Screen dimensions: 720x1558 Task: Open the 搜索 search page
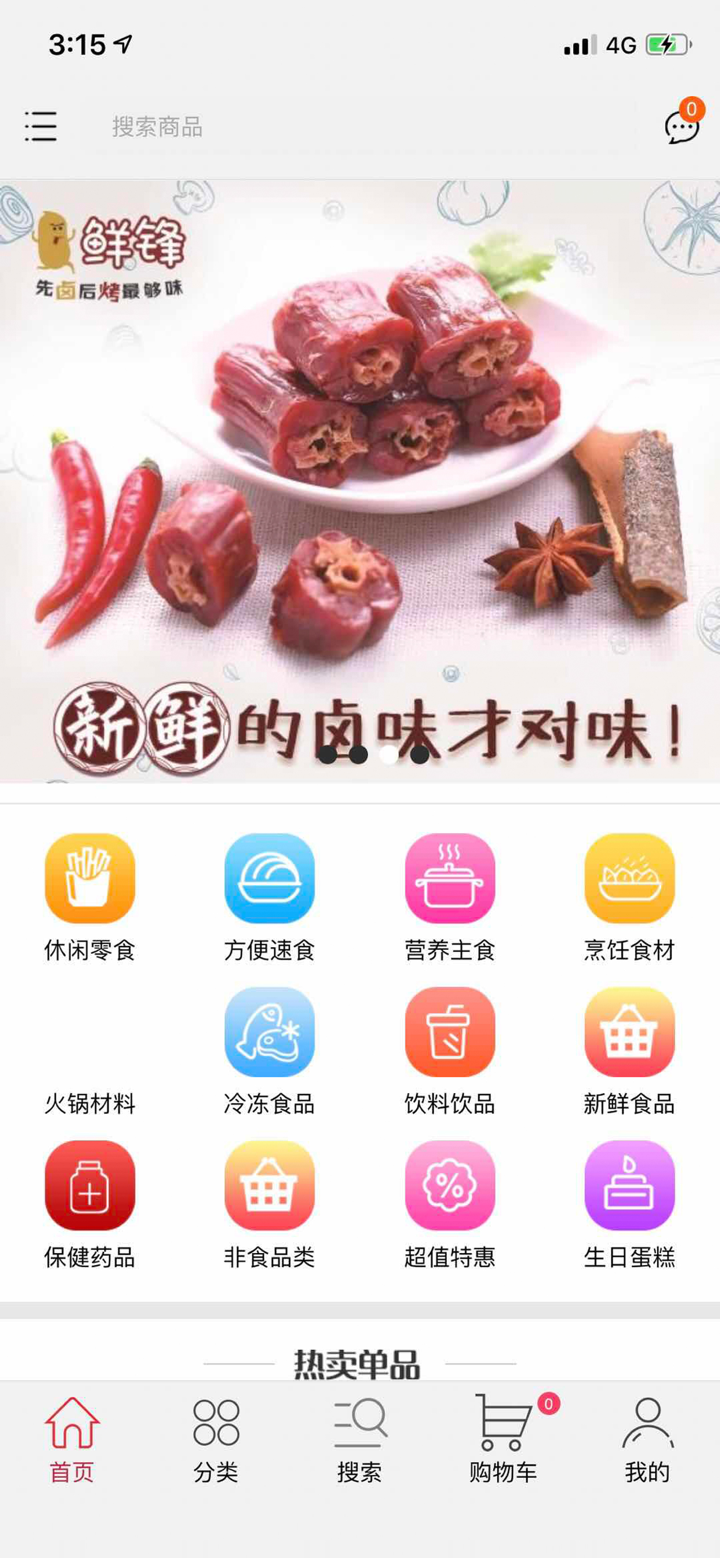click(360, 1440)
